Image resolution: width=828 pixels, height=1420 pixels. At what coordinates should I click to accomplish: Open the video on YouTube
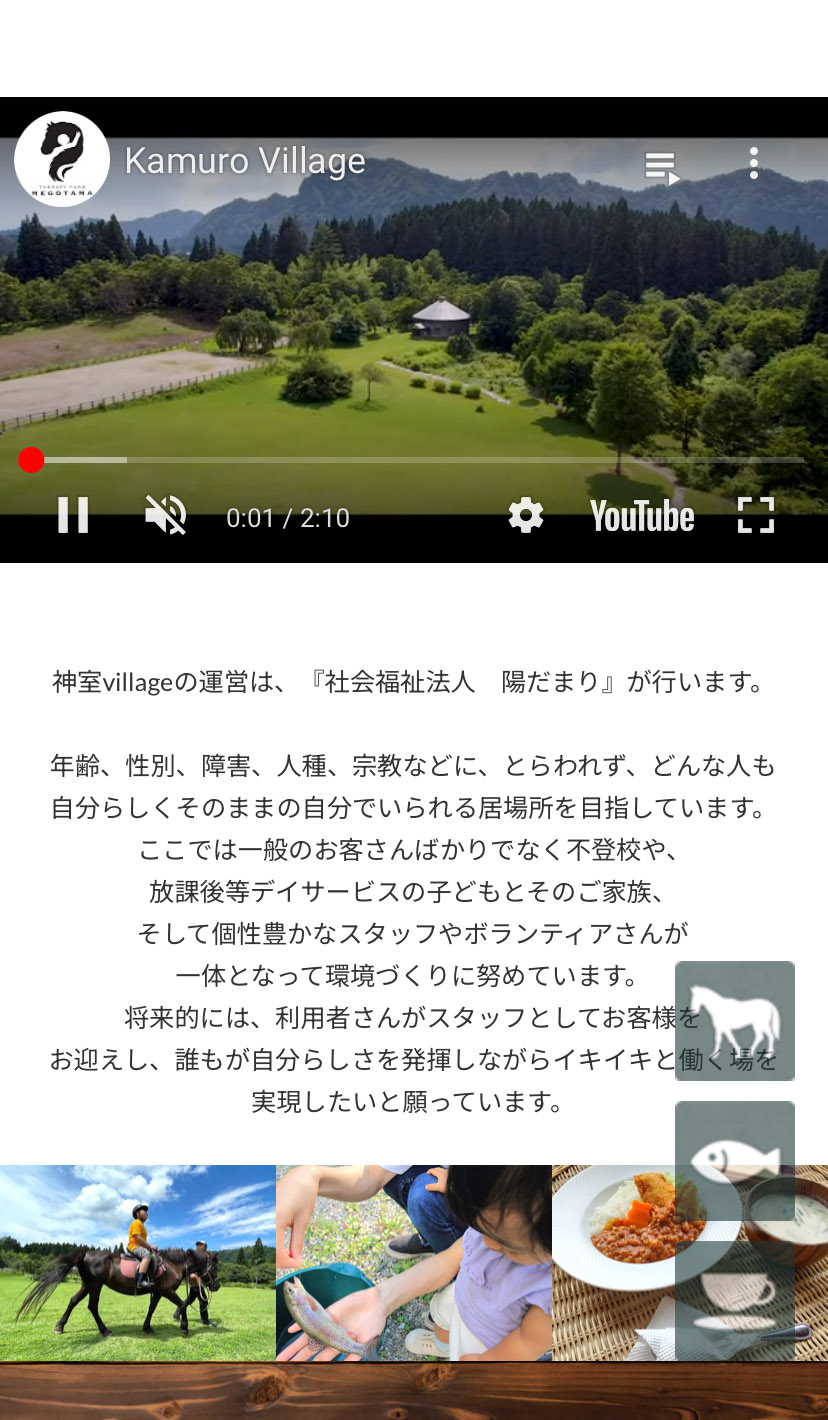[642, 516]
